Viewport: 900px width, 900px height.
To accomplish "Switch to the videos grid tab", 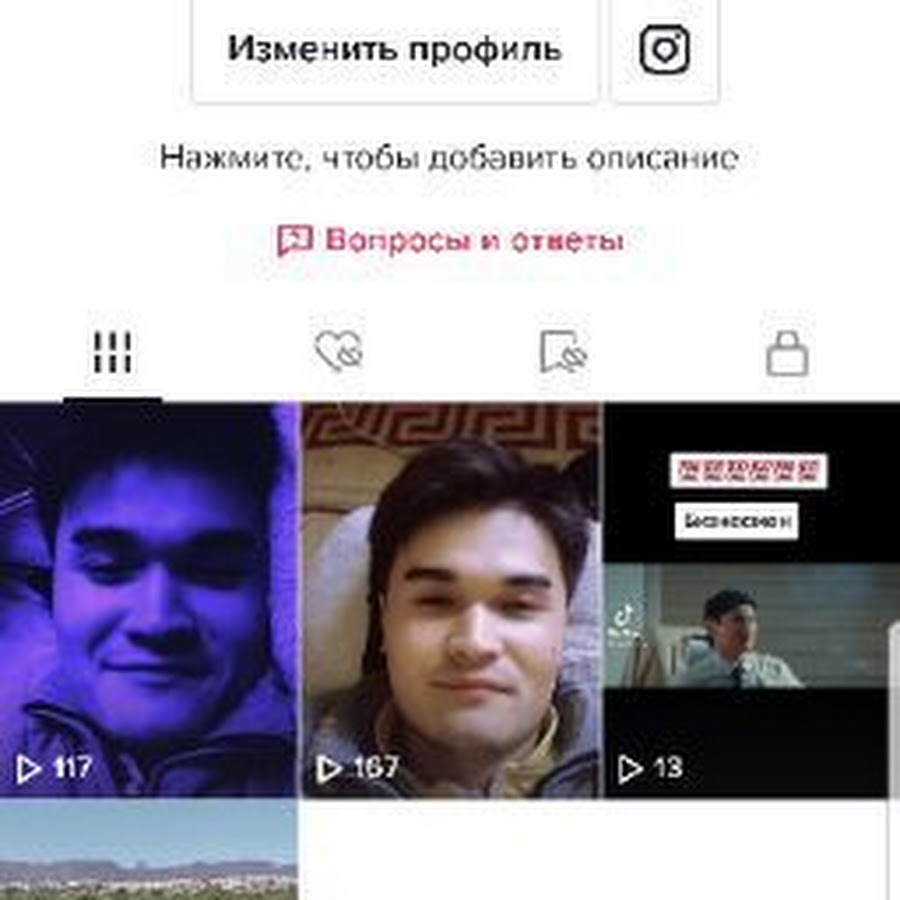I will 113,353.
